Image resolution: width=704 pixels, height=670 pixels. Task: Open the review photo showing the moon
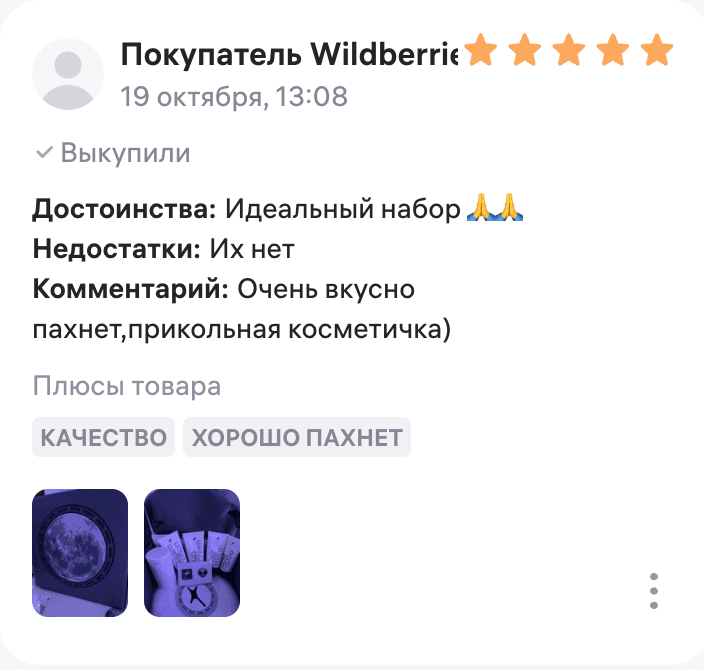click(x=80, y=552)
